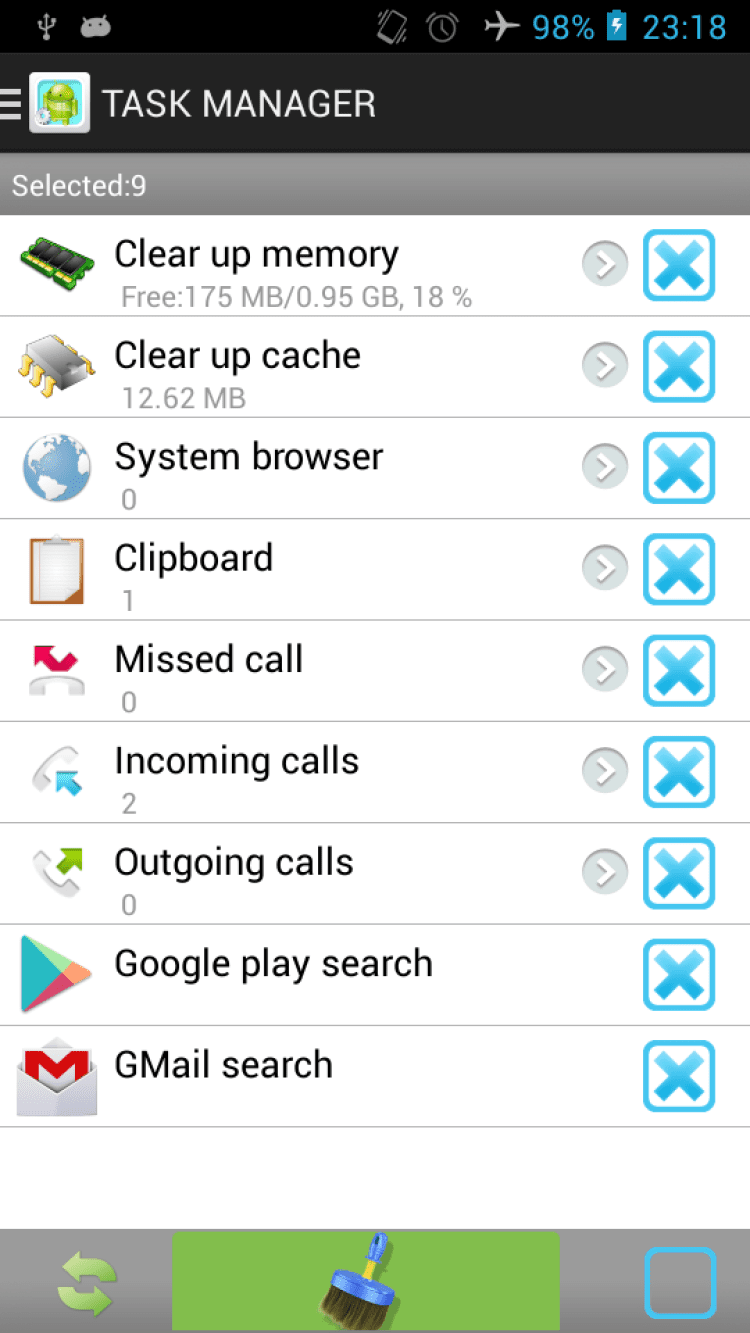The height and width of the screenshot is (1333, 750).
Task: Uncheck the Clear up cache checkbox
Action: (x=679, y=366)
